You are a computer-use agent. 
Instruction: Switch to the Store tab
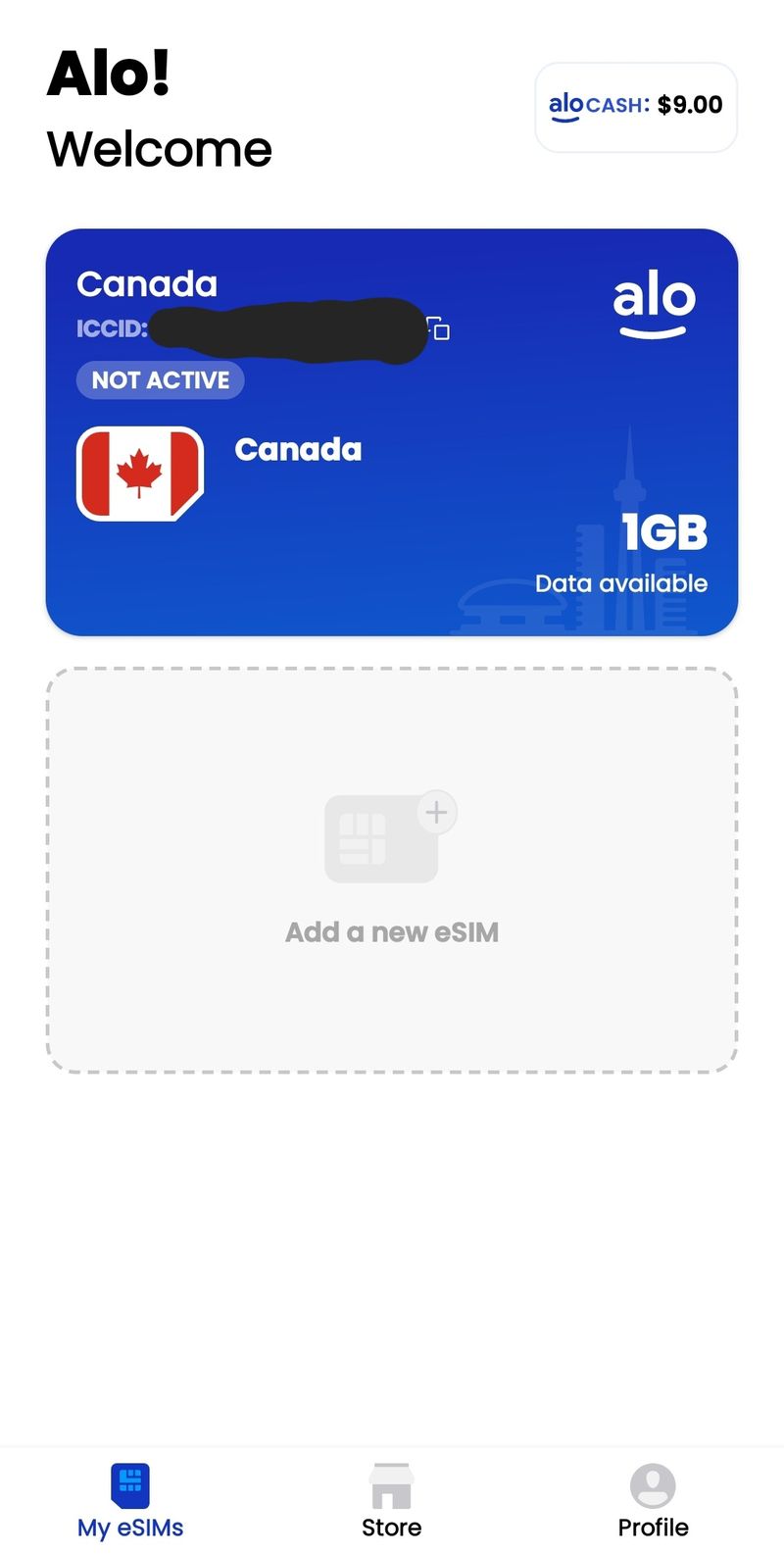tap(392, 1501)
